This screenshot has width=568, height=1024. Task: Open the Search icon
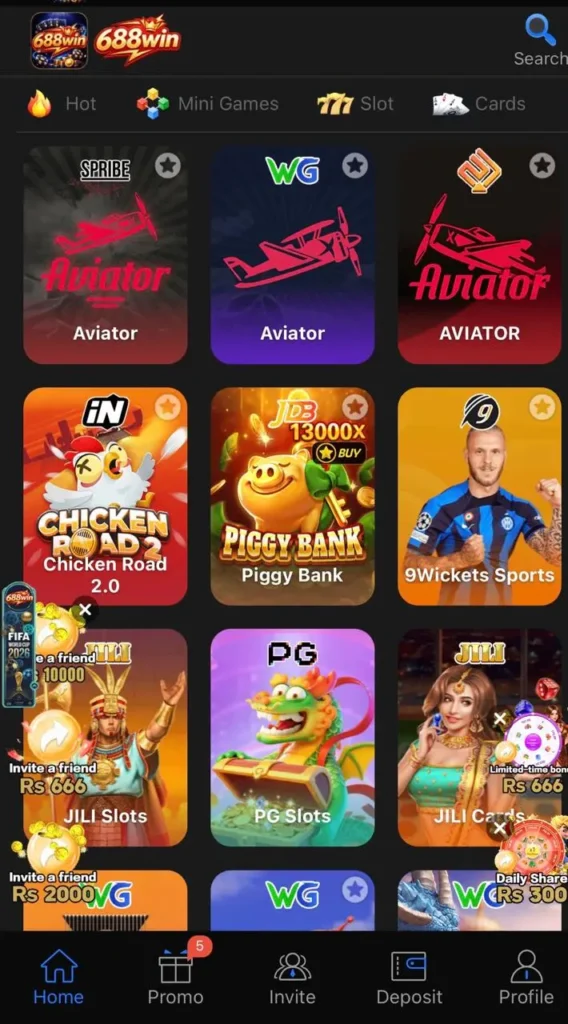coord(541,40)
